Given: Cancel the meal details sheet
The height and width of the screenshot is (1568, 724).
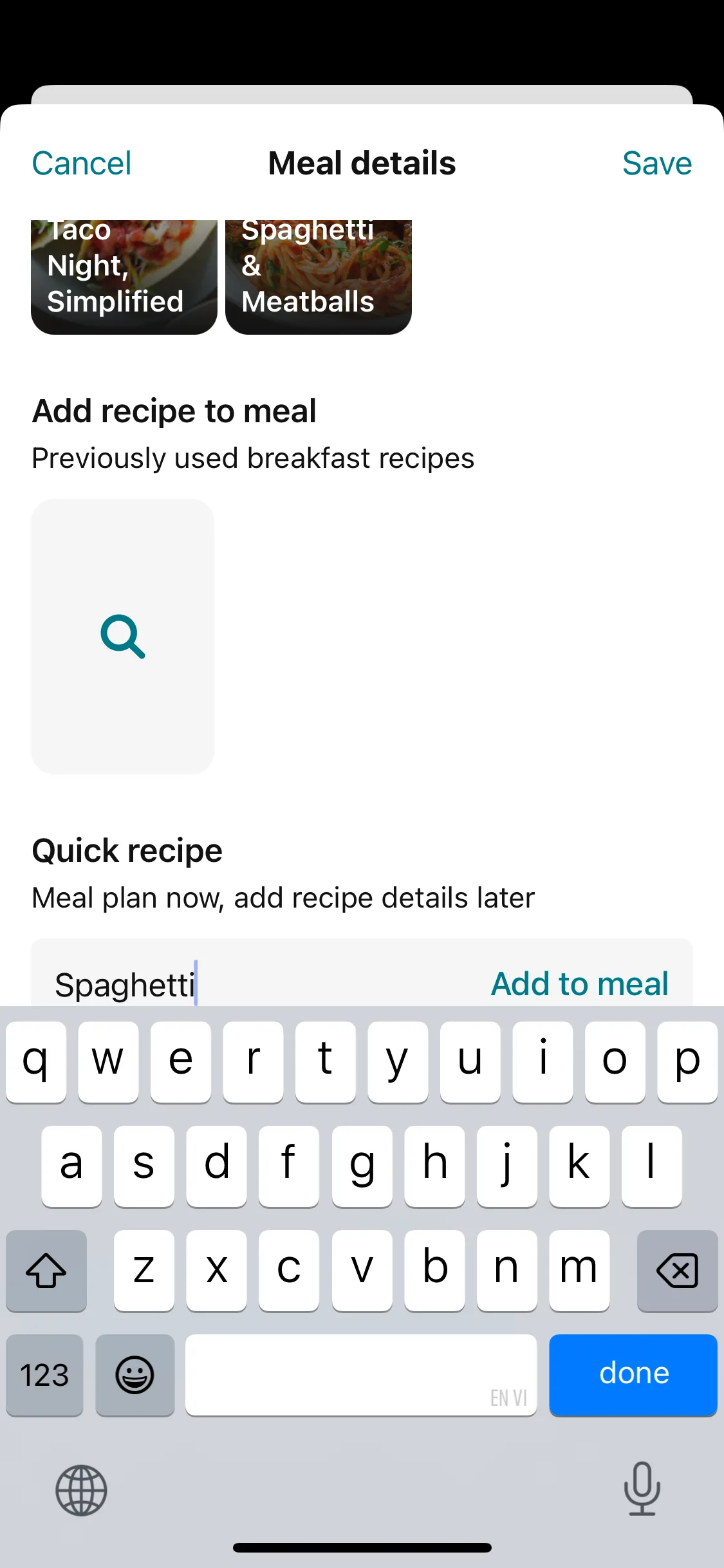Looking at the screenshot, I should coord(82,163).
